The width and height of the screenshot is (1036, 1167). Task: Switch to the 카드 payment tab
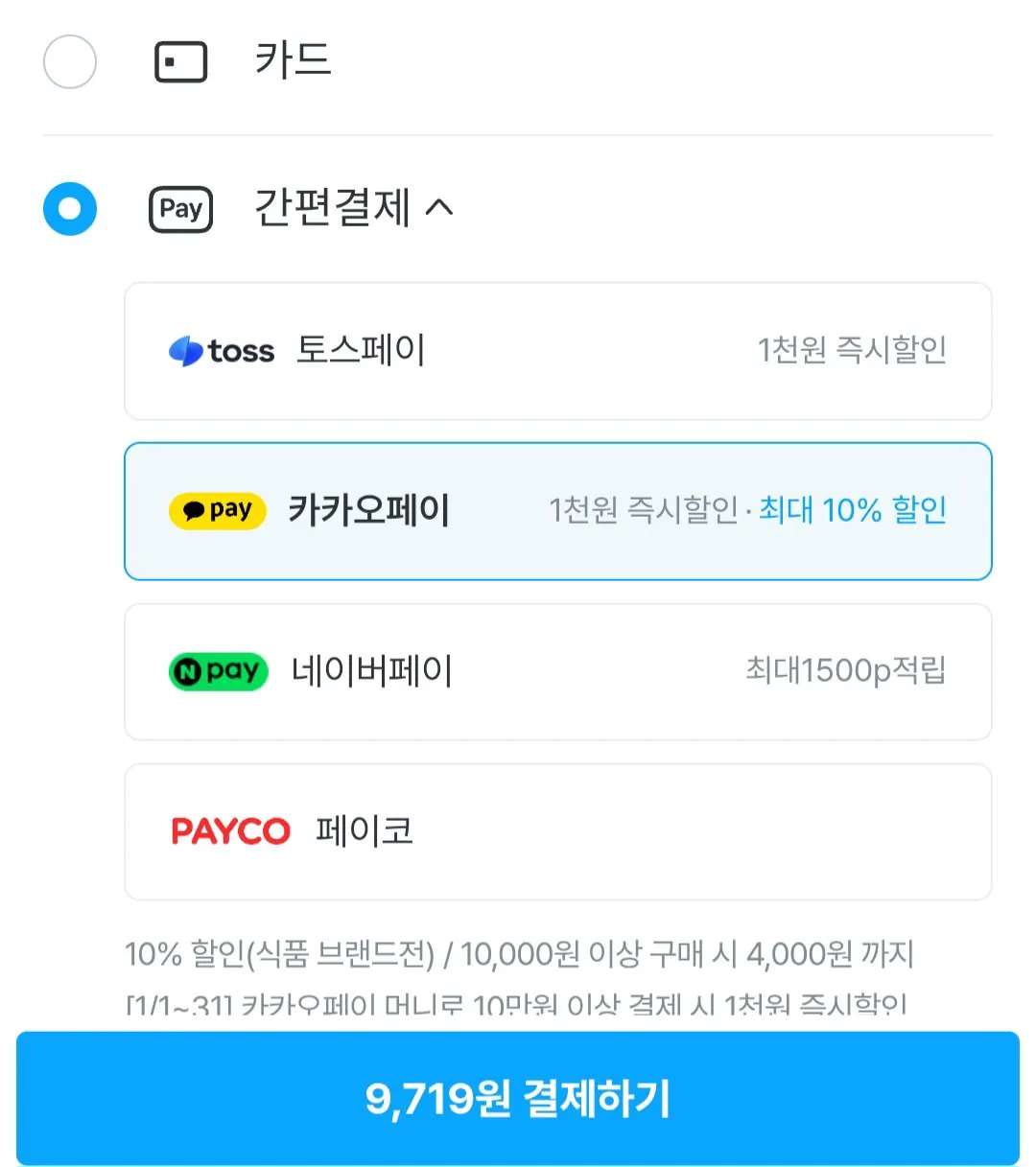click(x=293, y=60)
